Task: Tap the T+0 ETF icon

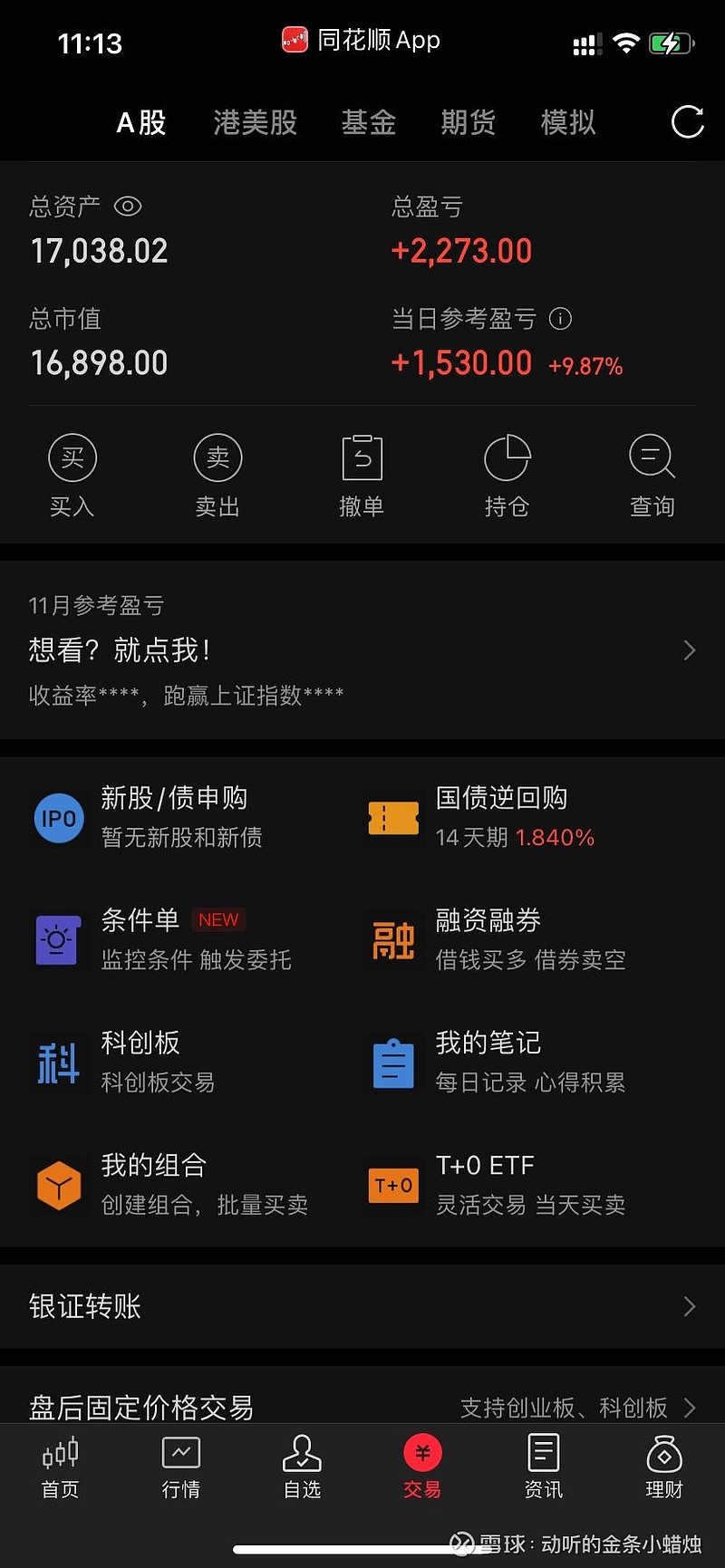Action: point(392,1185)
